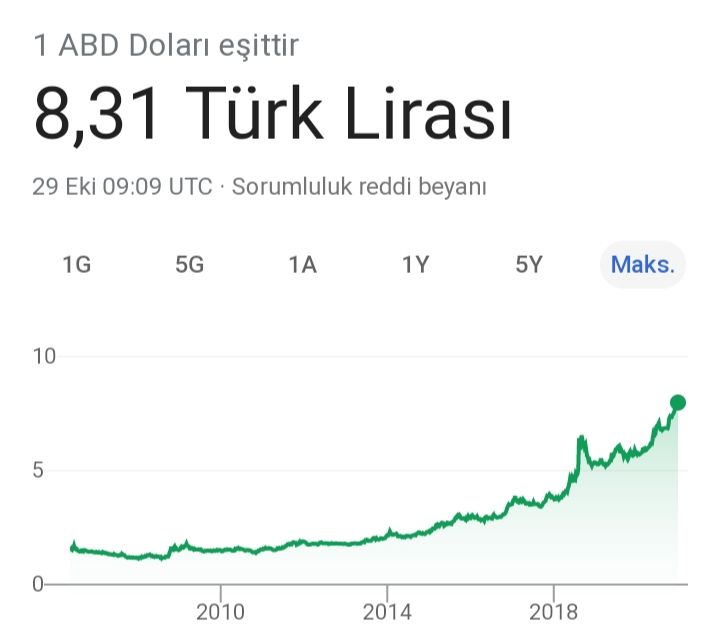This screenshot has height=643, width=720.
Task: Select the Maks. range chip
Action: tap(643, 265)
